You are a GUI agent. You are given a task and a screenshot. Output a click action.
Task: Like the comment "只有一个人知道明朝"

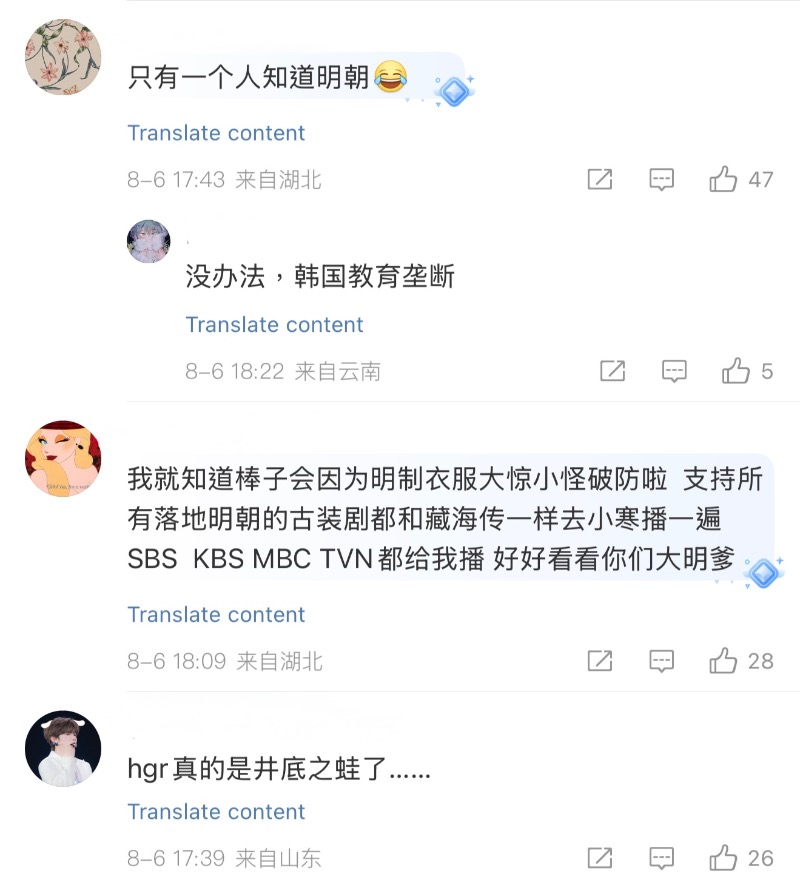tap(723, 180)
